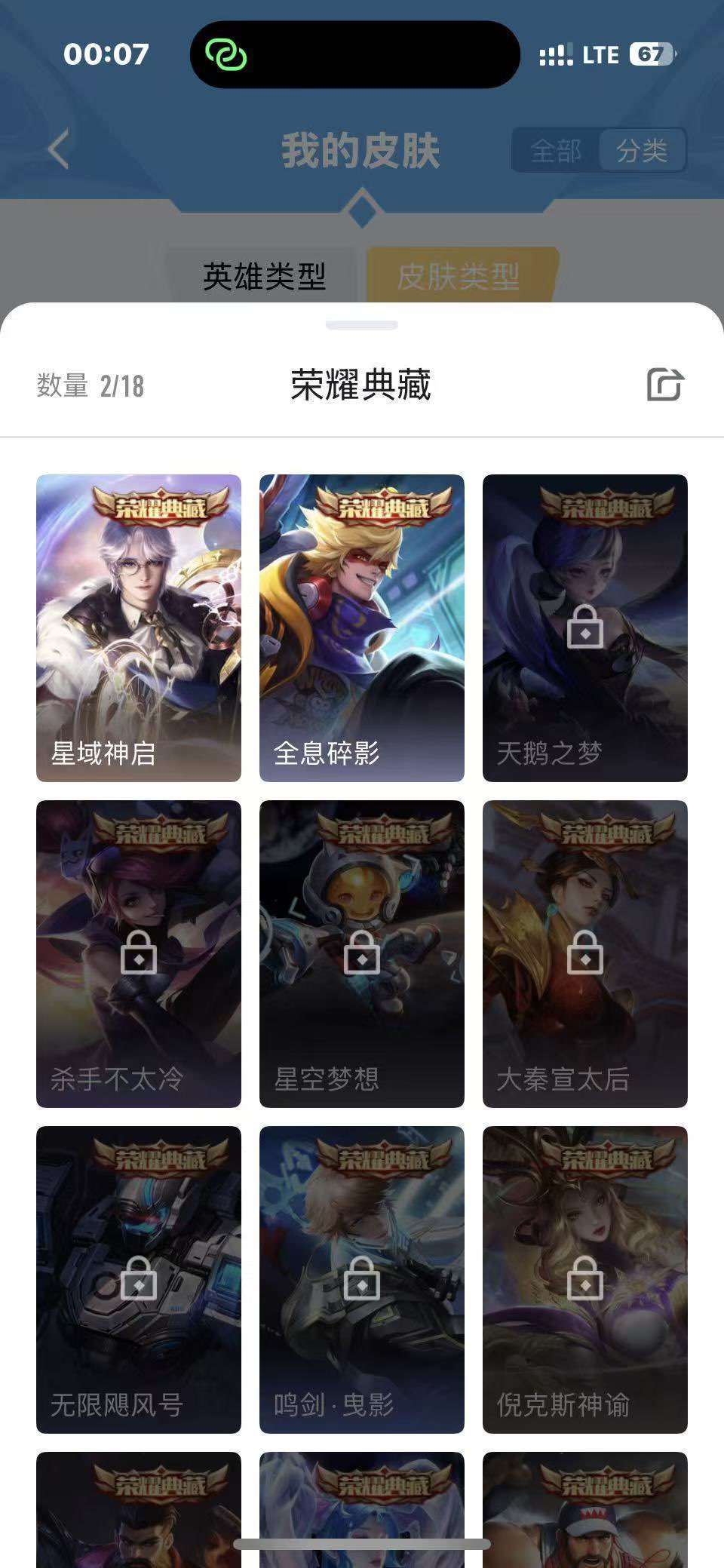The height and width of the screenshot is (1568, 724).
Task: Tap the share icon beside 荣耀典藏
Action: (664, 385)
